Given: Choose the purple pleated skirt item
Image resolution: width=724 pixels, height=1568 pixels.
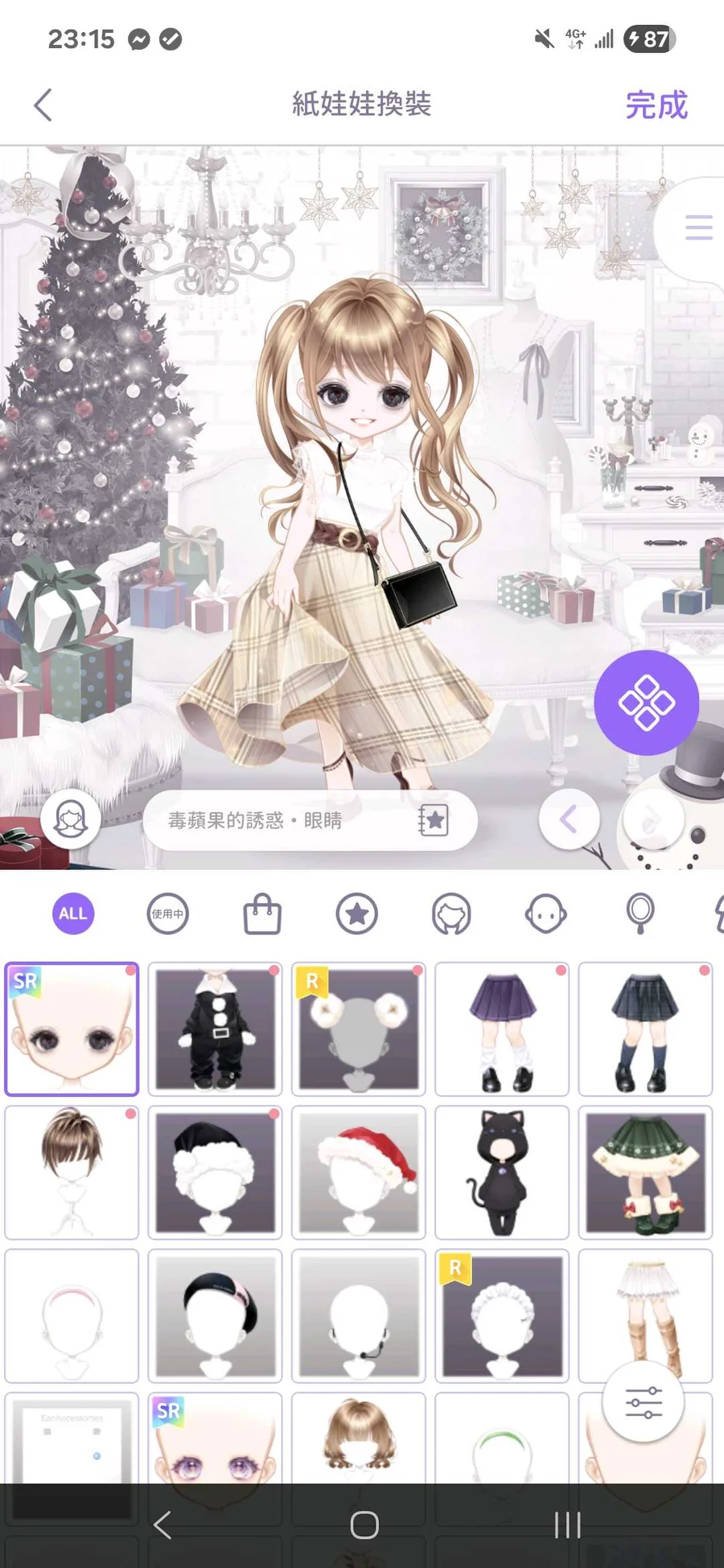Looking at the screenshot, I should pos(502,1028).
